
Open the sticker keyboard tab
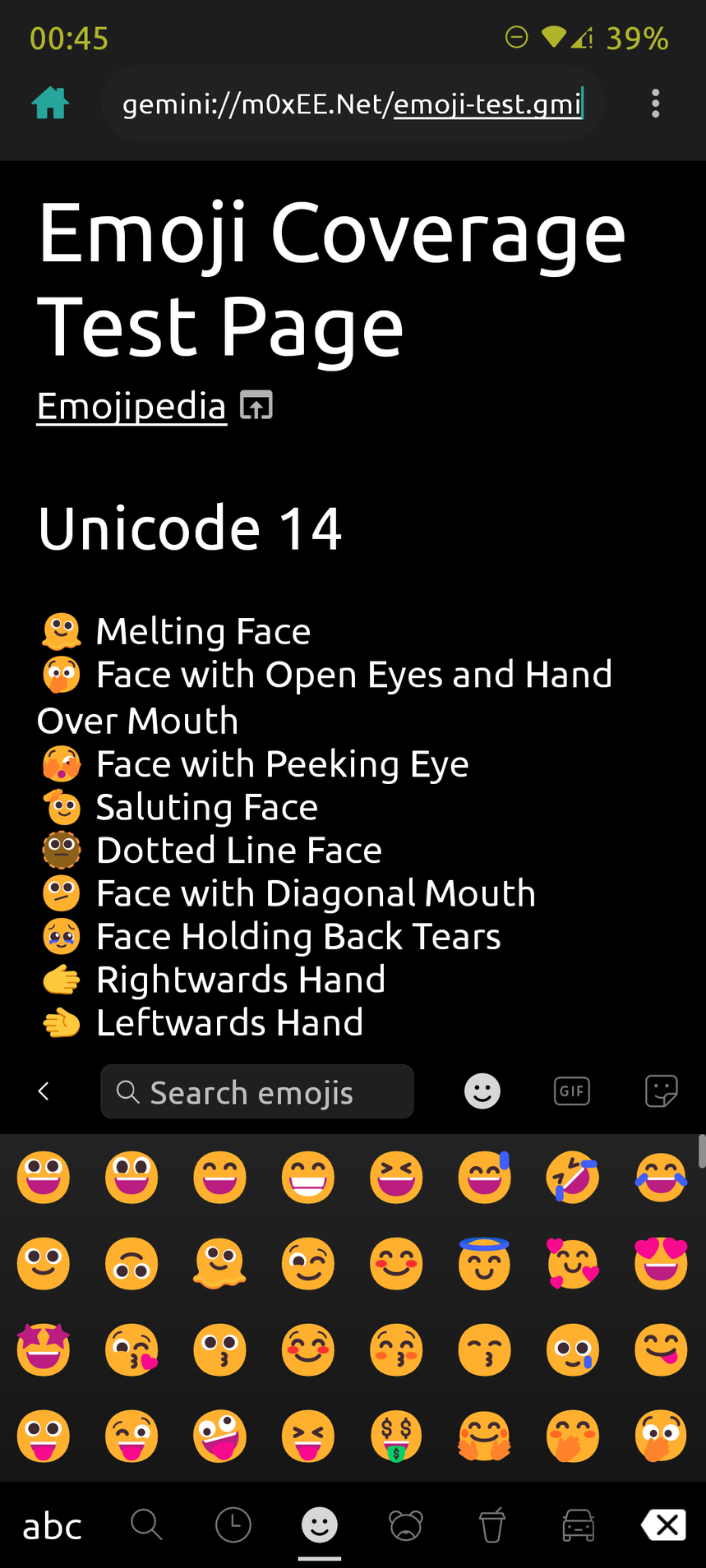[x=662, y=1091]
